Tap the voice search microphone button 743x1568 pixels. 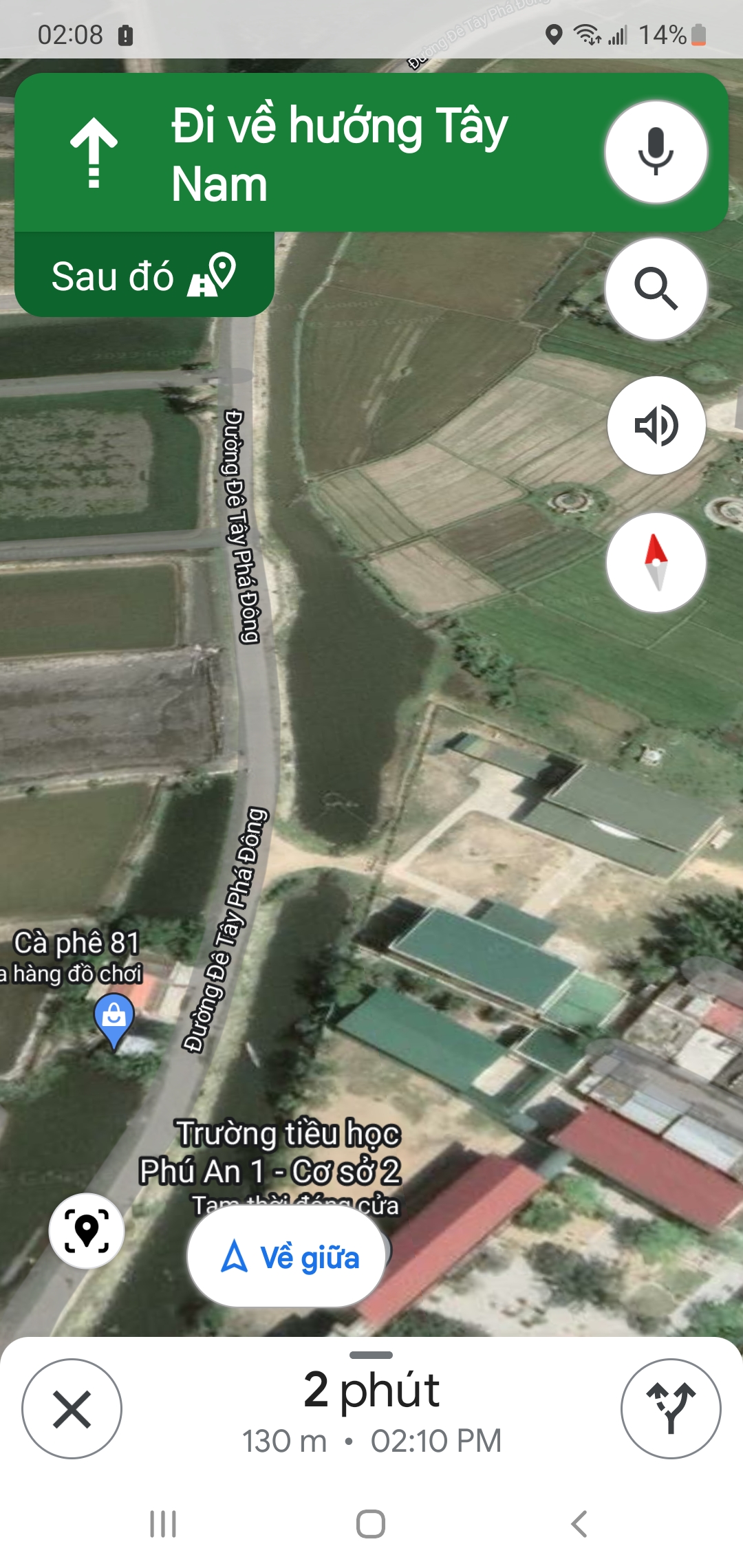(656, 152)
